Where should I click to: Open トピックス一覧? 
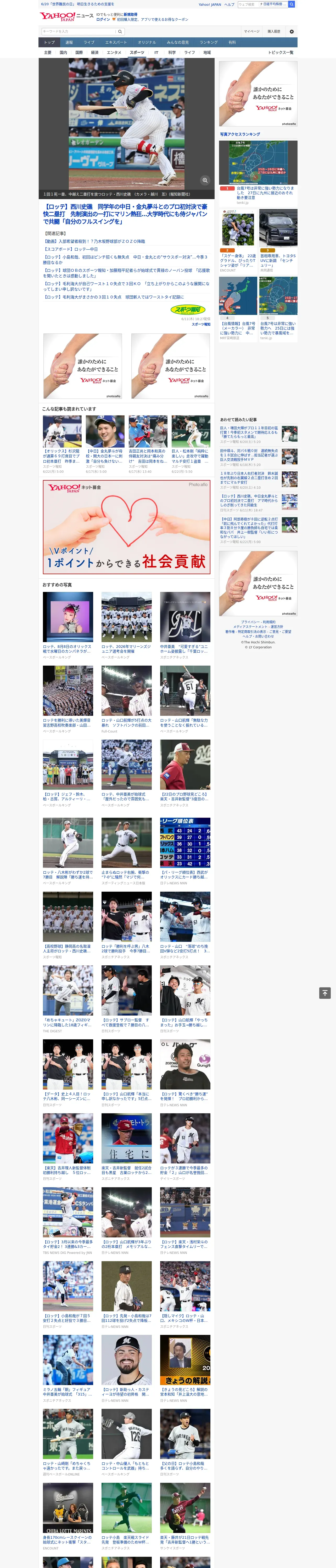tap(281, 52)
